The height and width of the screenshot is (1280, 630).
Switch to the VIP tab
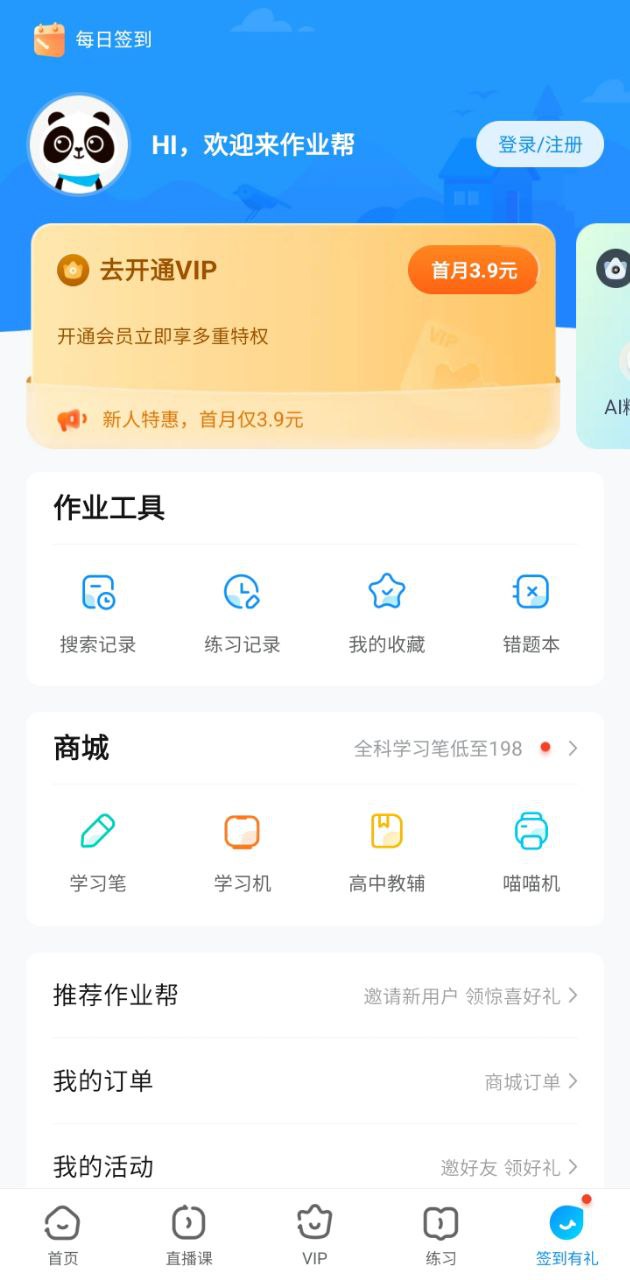point(315,1235)
